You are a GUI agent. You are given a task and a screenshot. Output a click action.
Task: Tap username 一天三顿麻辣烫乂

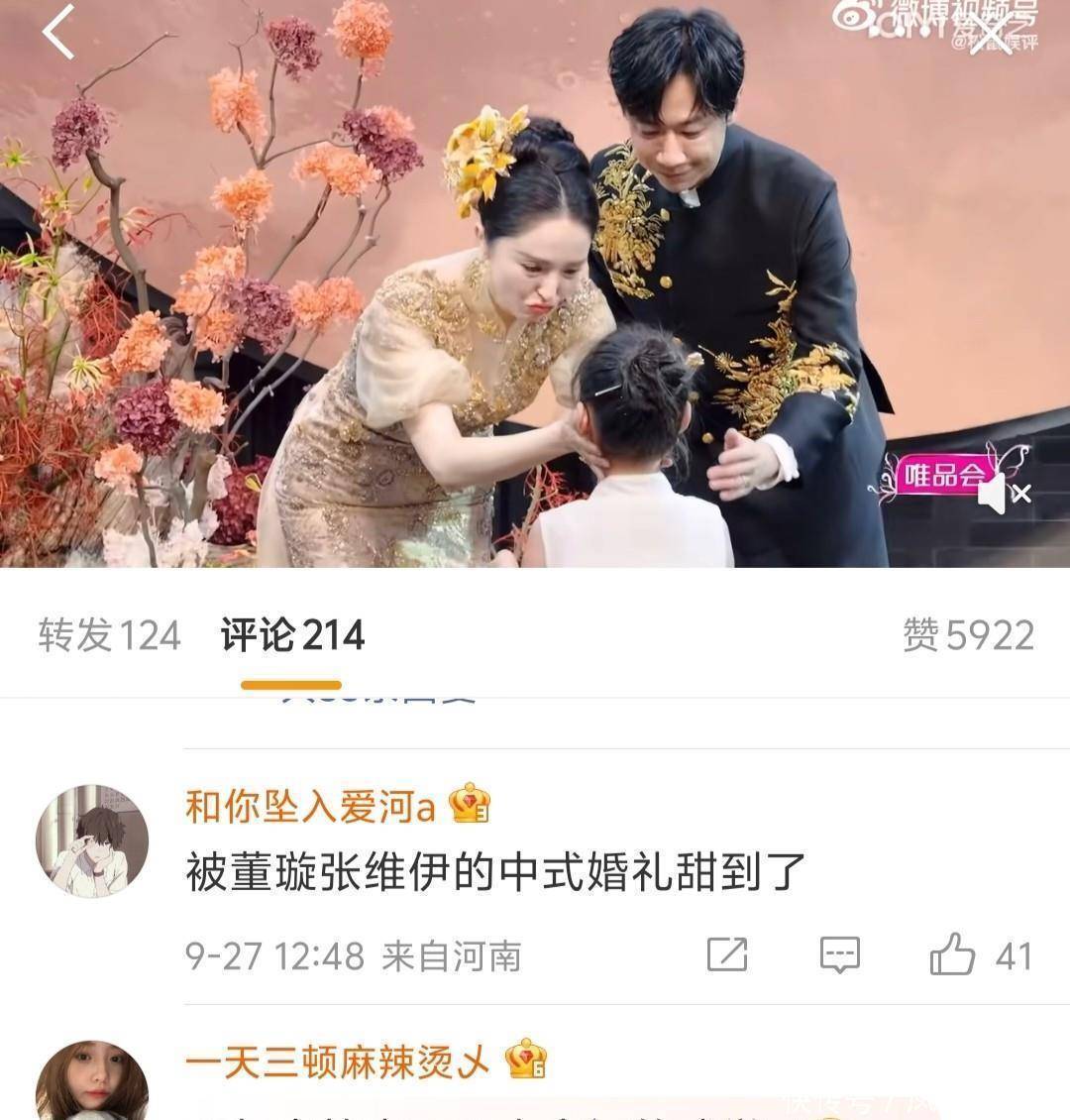338,1063
